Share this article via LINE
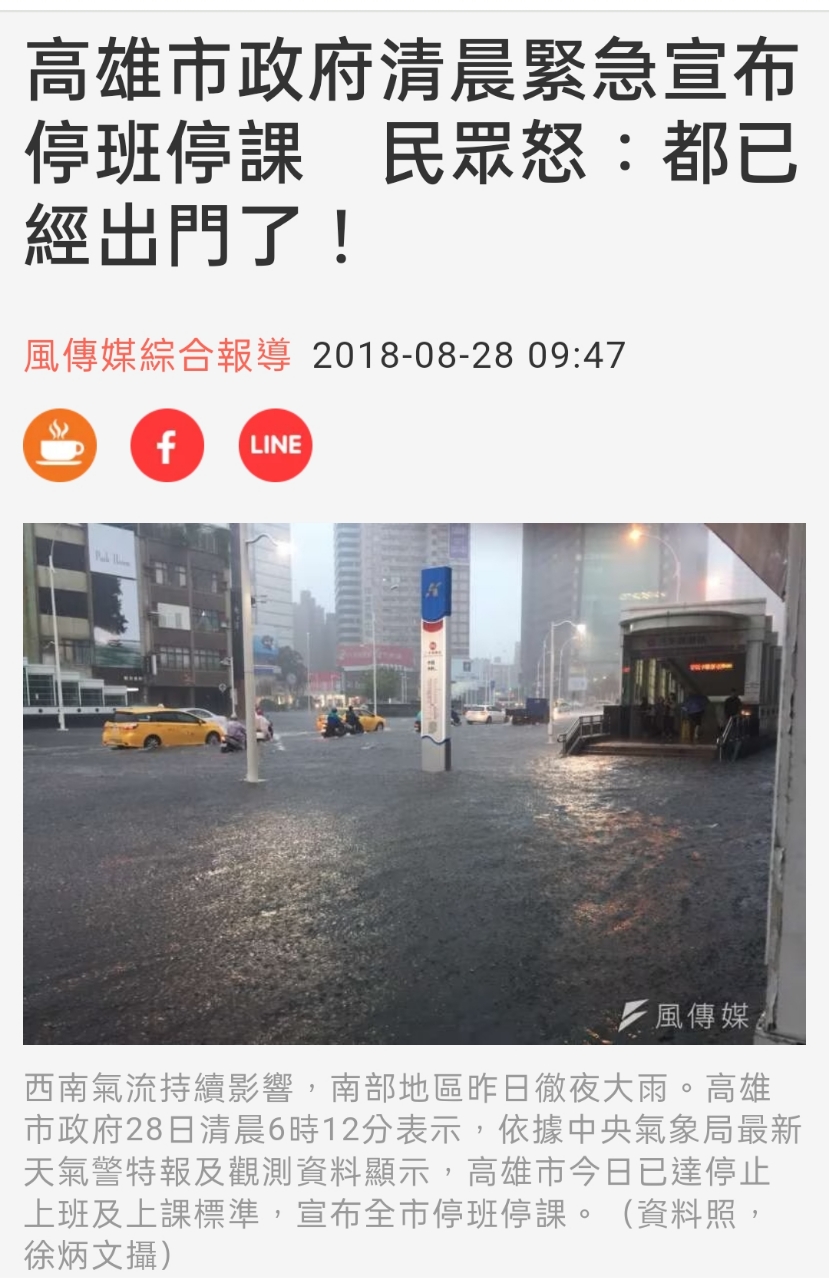 point(275,445)
